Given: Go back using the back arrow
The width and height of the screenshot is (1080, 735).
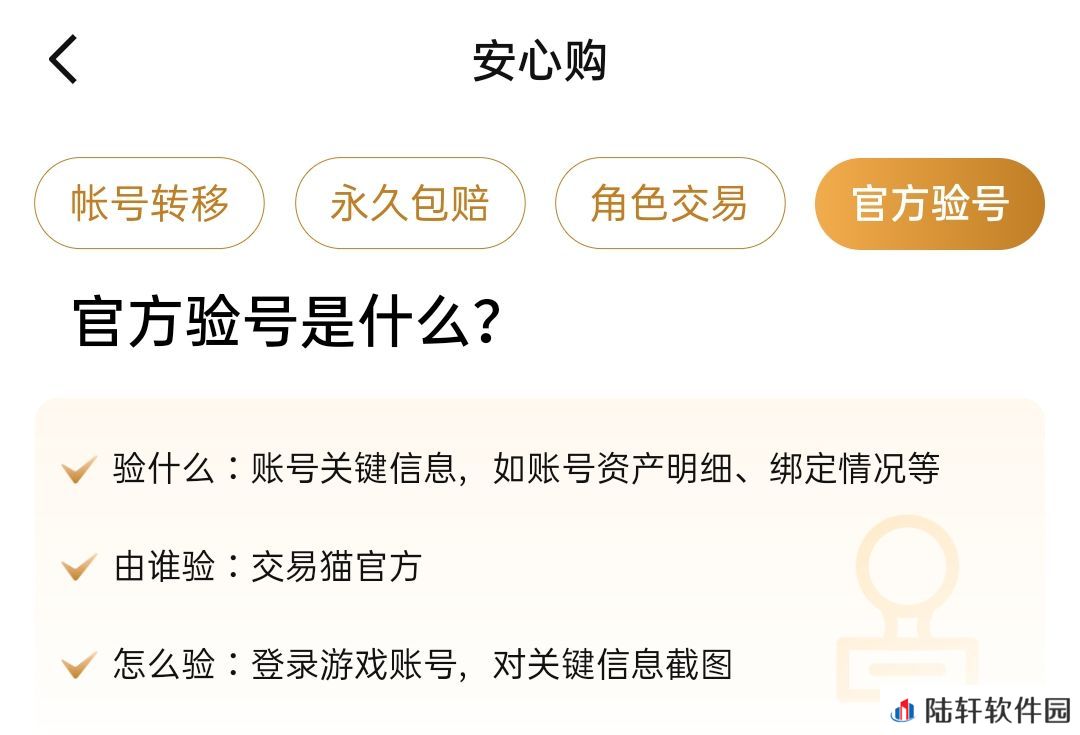Looking at the screenshot, I should click(x=63, y=60).
